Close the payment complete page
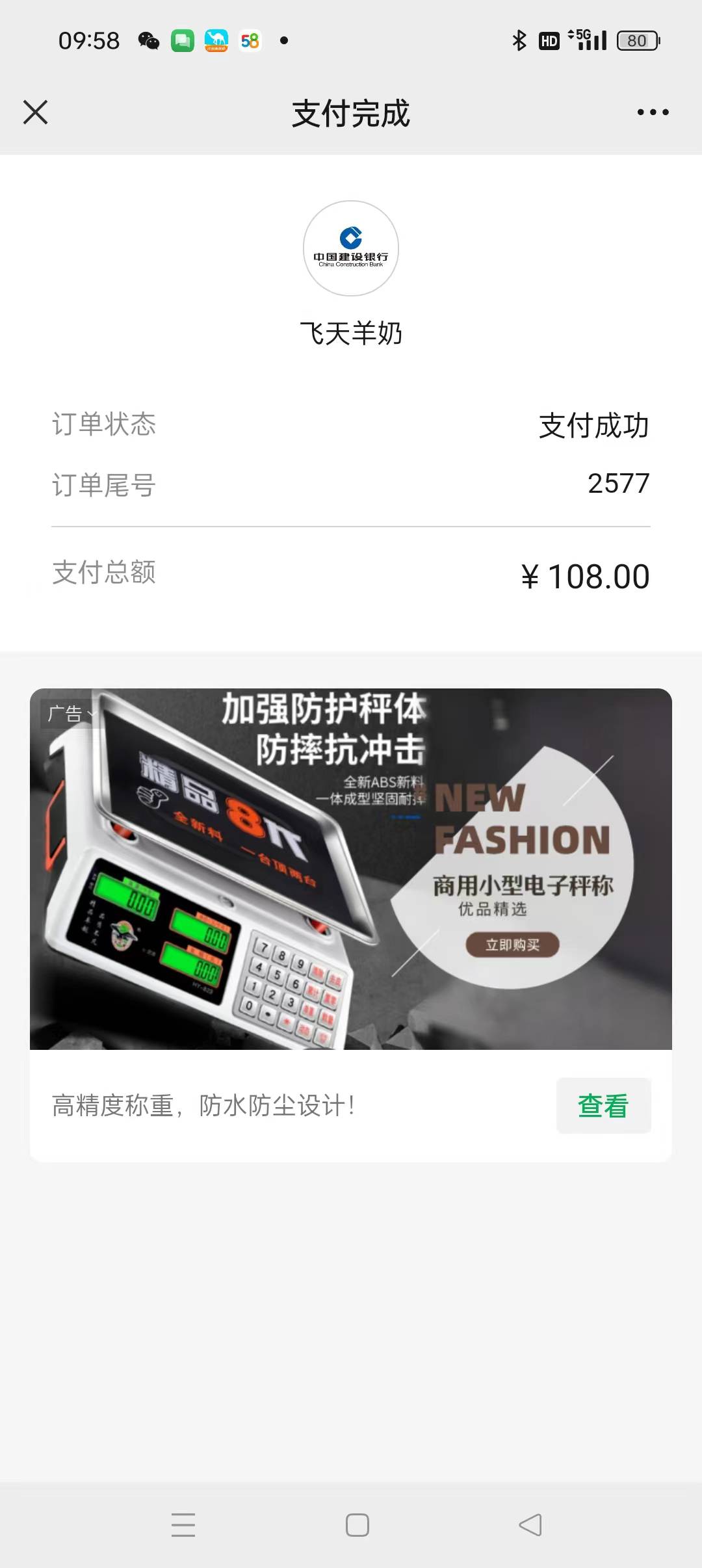 [36, 112]
